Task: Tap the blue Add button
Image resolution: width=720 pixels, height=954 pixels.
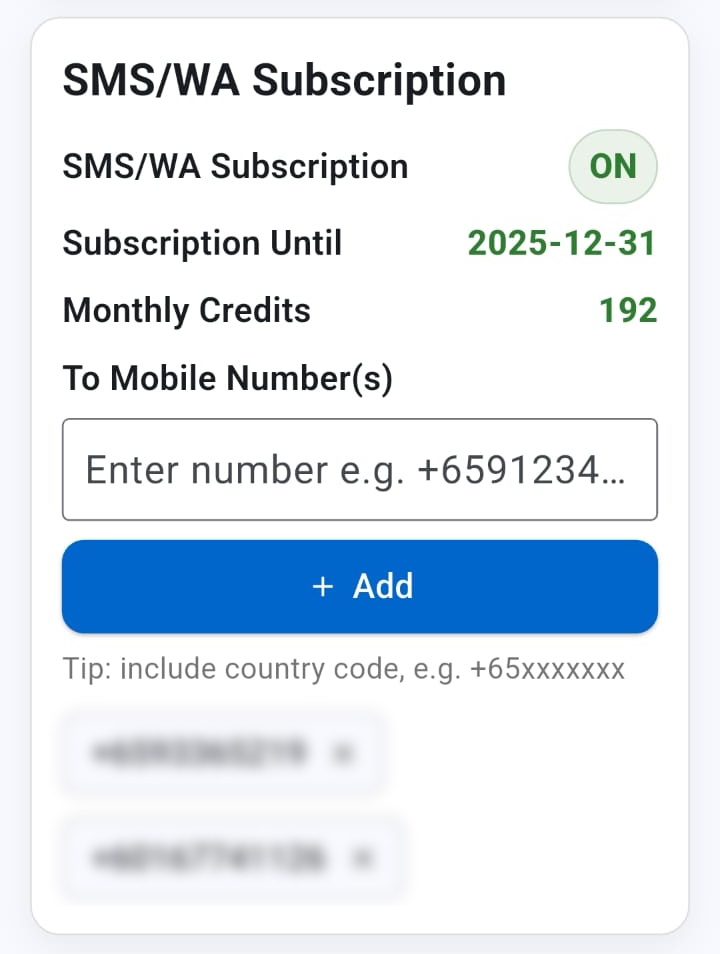Action: 359,587
